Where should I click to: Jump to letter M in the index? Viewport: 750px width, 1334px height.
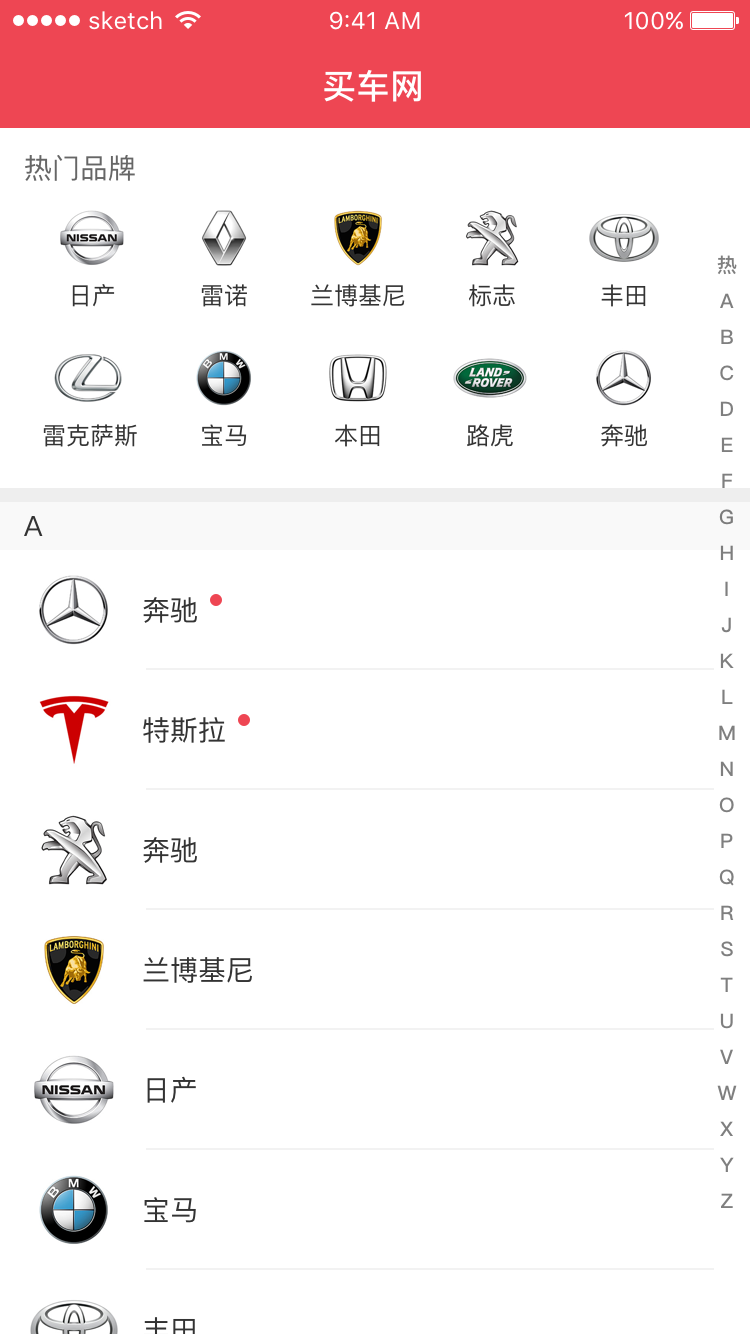pyautogui.click(x=727, y=733)
